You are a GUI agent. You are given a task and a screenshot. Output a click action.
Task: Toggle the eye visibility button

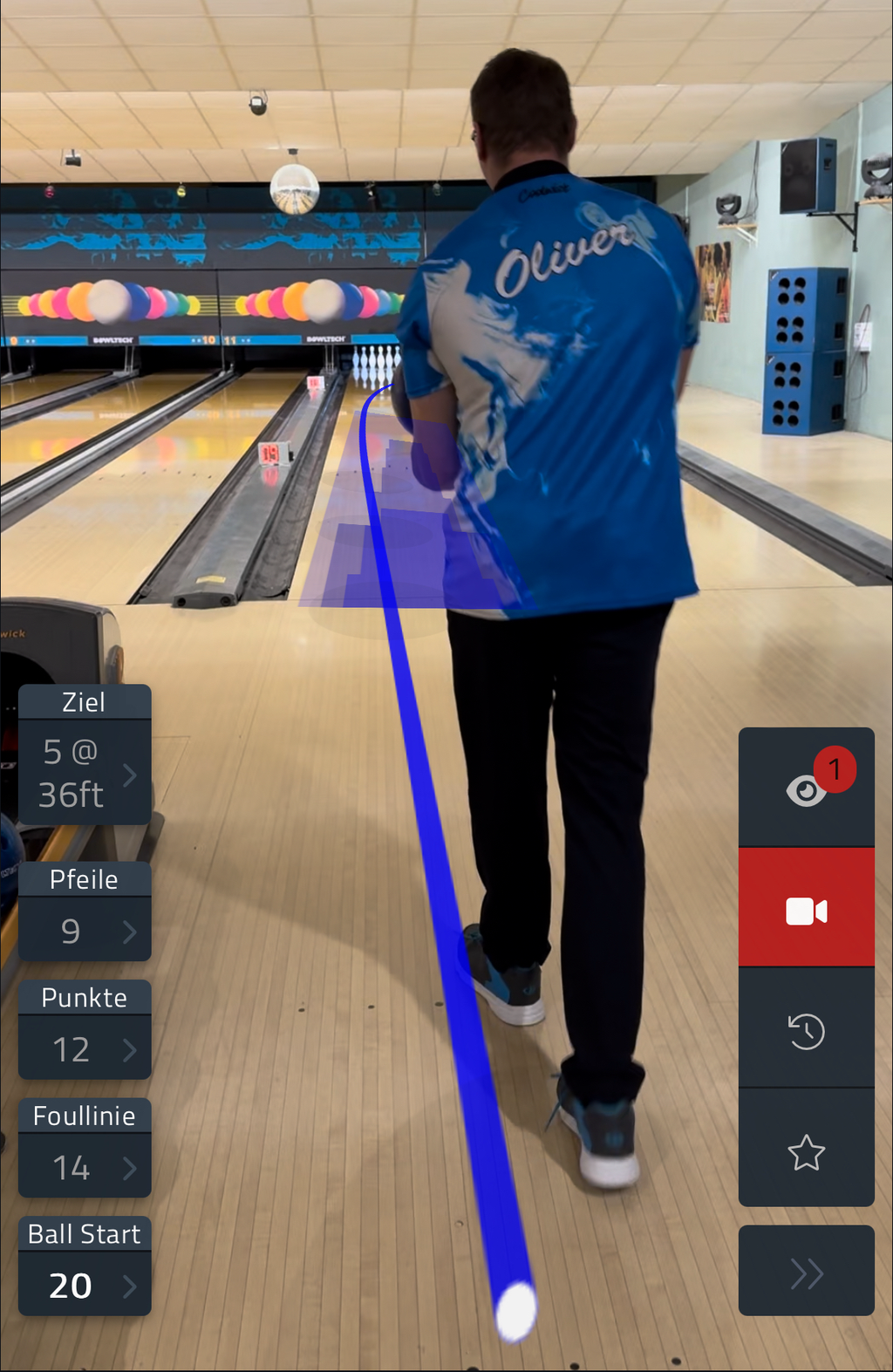coord(806,789)
